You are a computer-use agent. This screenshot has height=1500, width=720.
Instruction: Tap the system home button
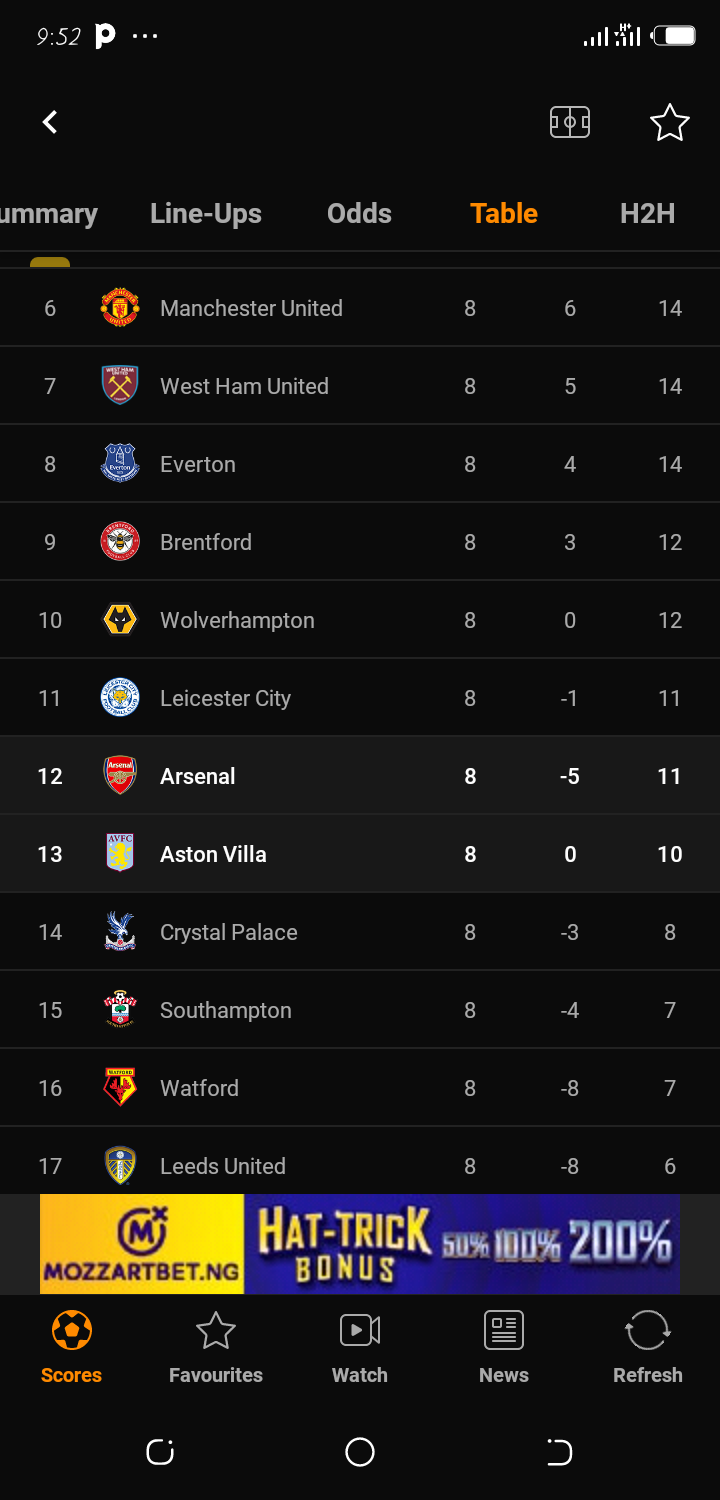360,1452
